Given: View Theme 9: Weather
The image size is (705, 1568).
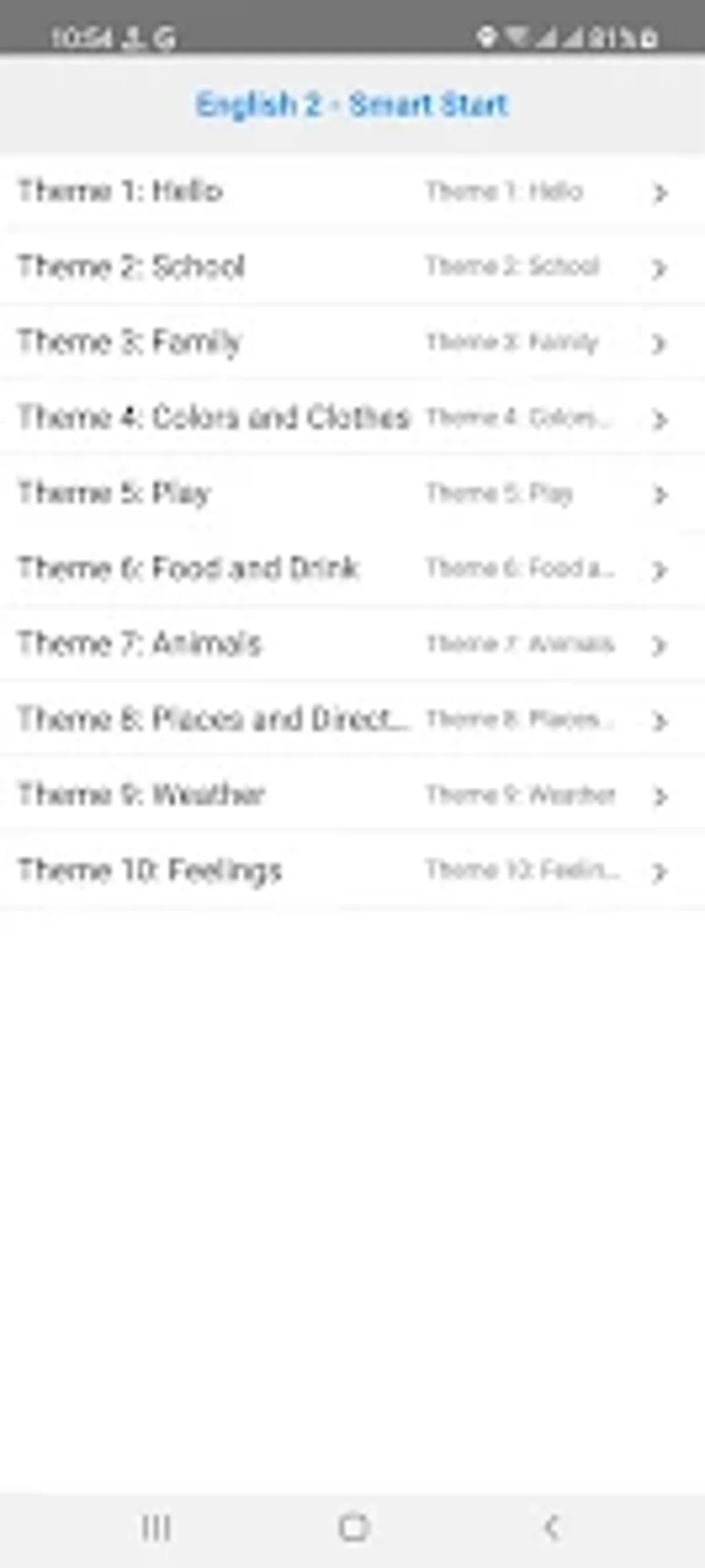Looking at the screenshot, I should 352,794.
